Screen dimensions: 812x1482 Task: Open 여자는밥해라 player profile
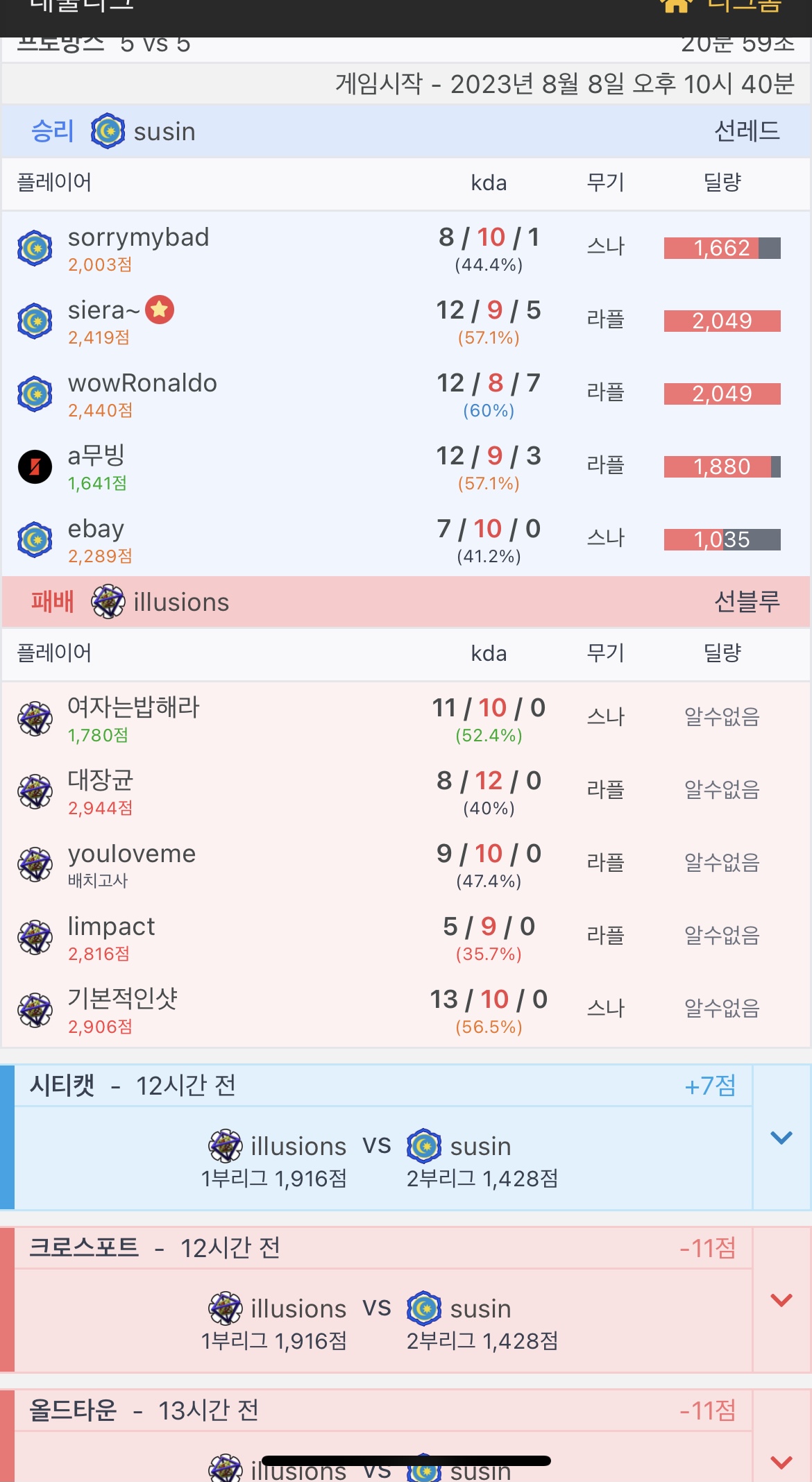(133, 708)
